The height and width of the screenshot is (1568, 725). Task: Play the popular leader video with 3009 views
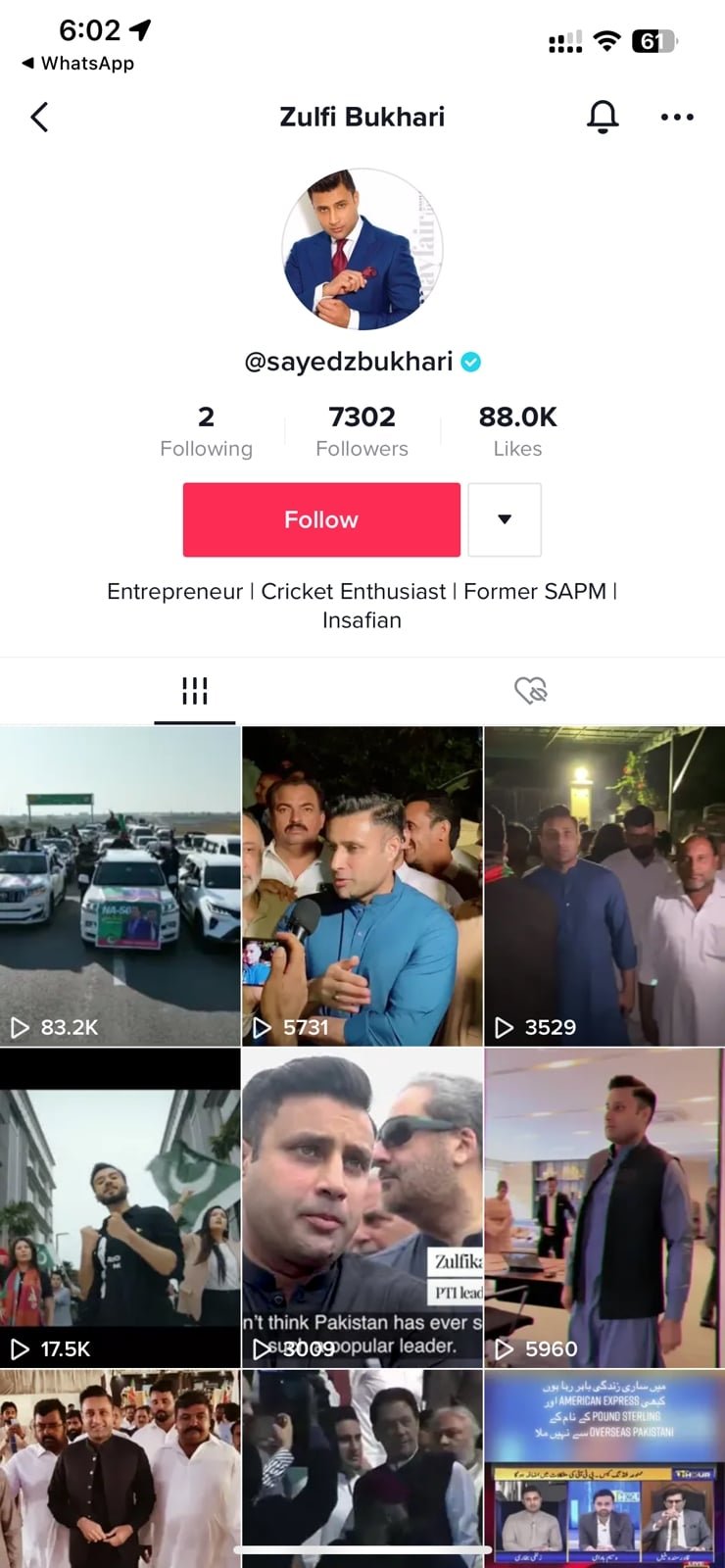tap(362, 1207)
